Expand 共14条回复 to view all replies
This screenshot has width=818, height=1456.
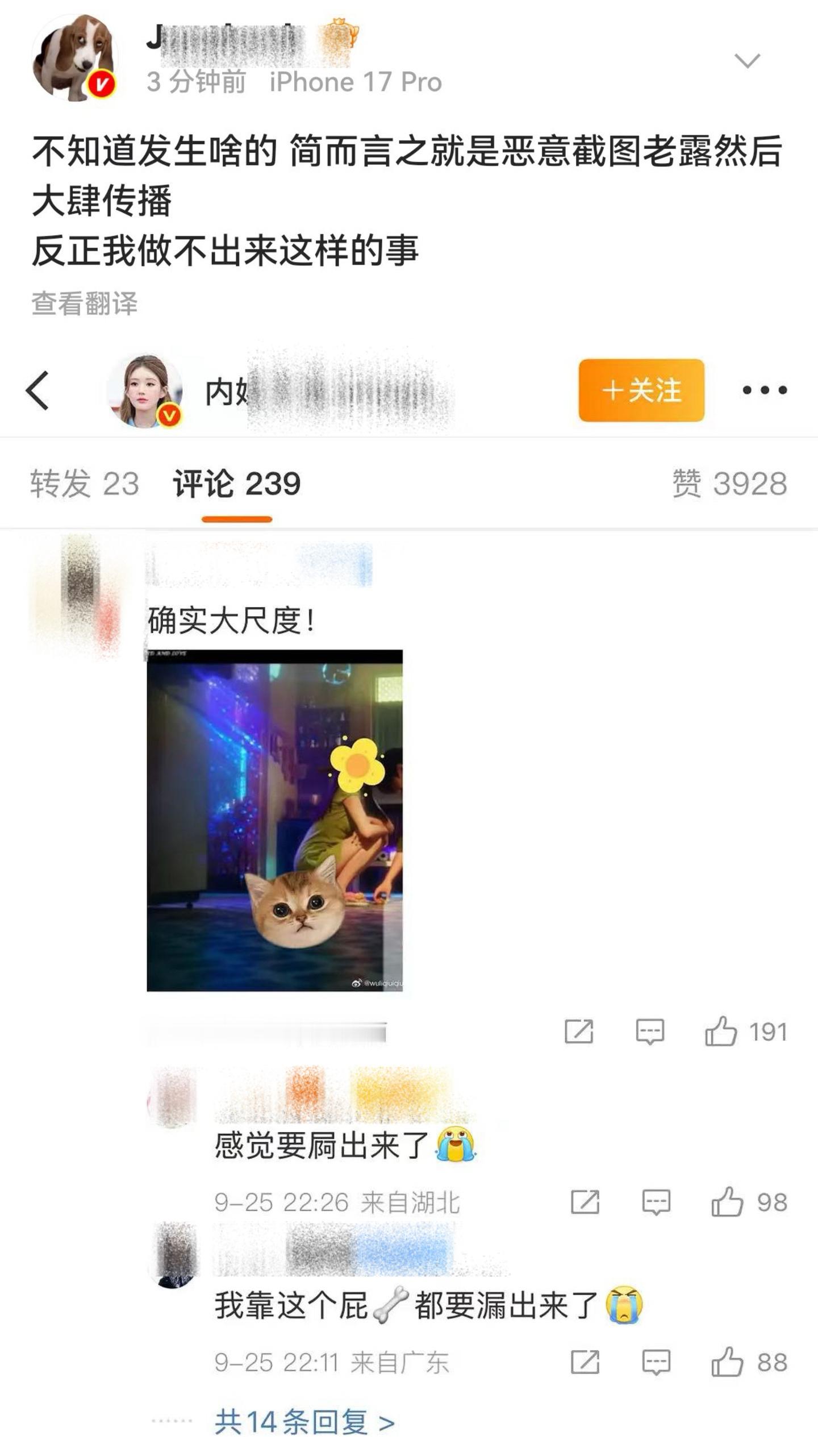tap(304, 1421)
